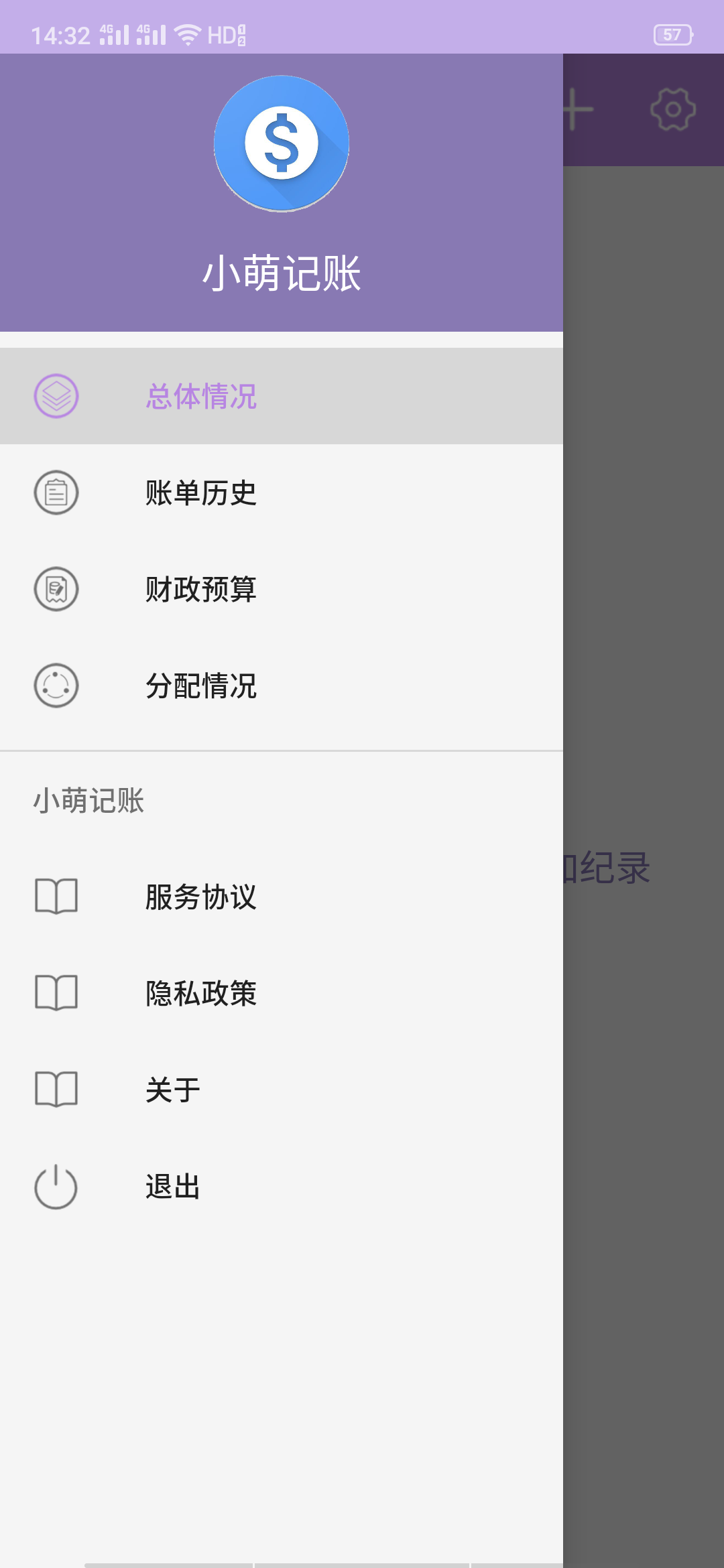The height and width of the screenshot is (1568, 724).
Task: Open the 隐私政策 privacy policy
Action: click(x=282, y=993)
